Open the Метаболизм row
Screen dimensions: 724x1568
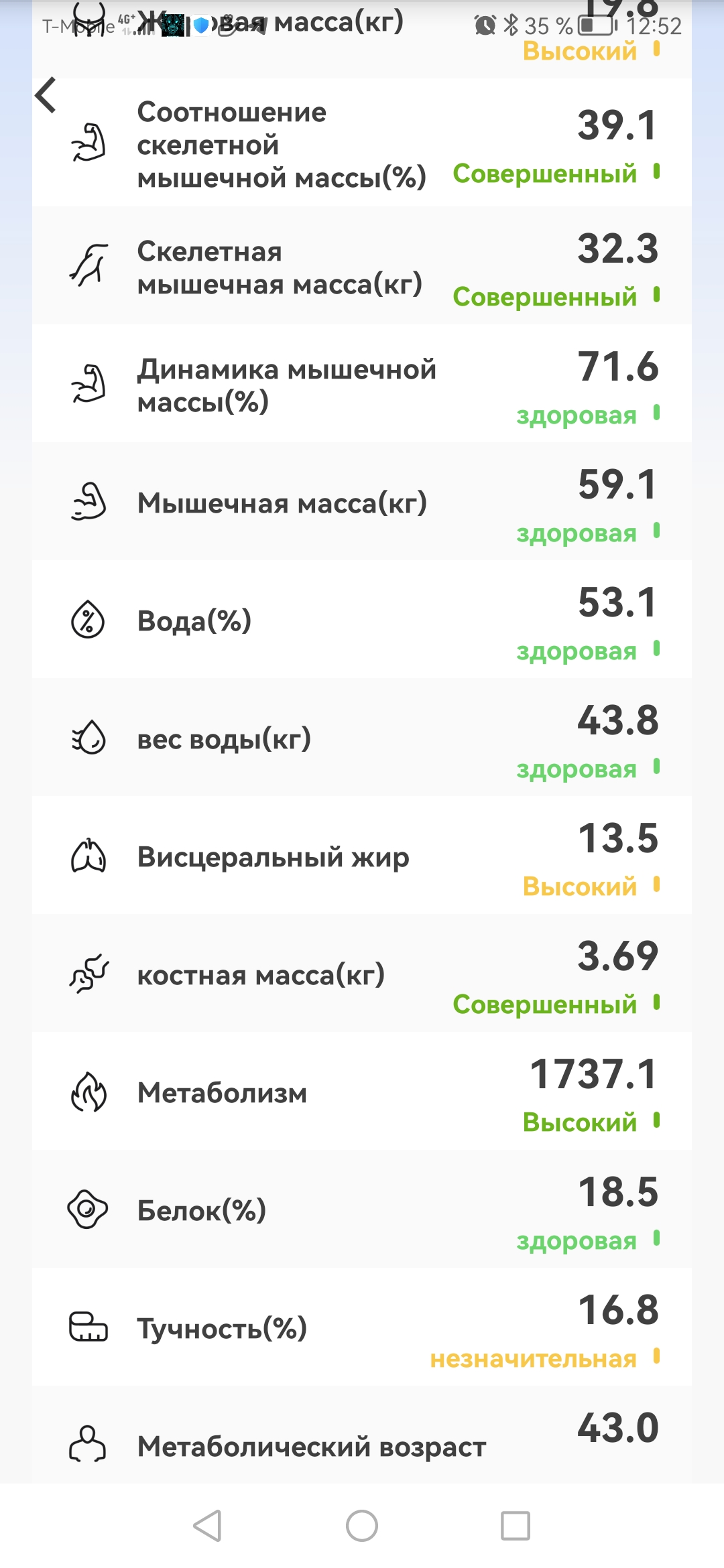(362, 1092)
